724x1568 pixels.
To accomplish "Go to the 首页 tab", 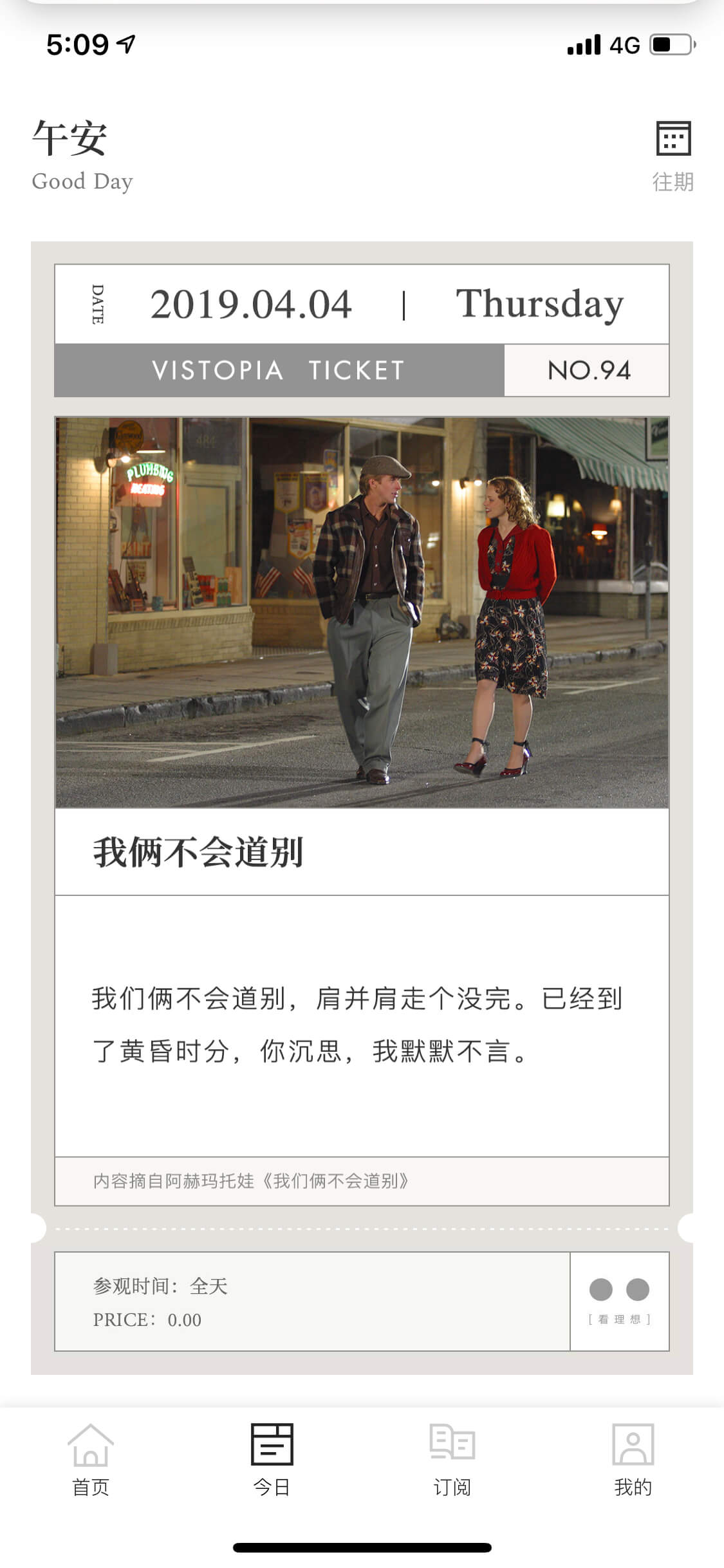I will pyautogui.click(x=91, y=1460).
